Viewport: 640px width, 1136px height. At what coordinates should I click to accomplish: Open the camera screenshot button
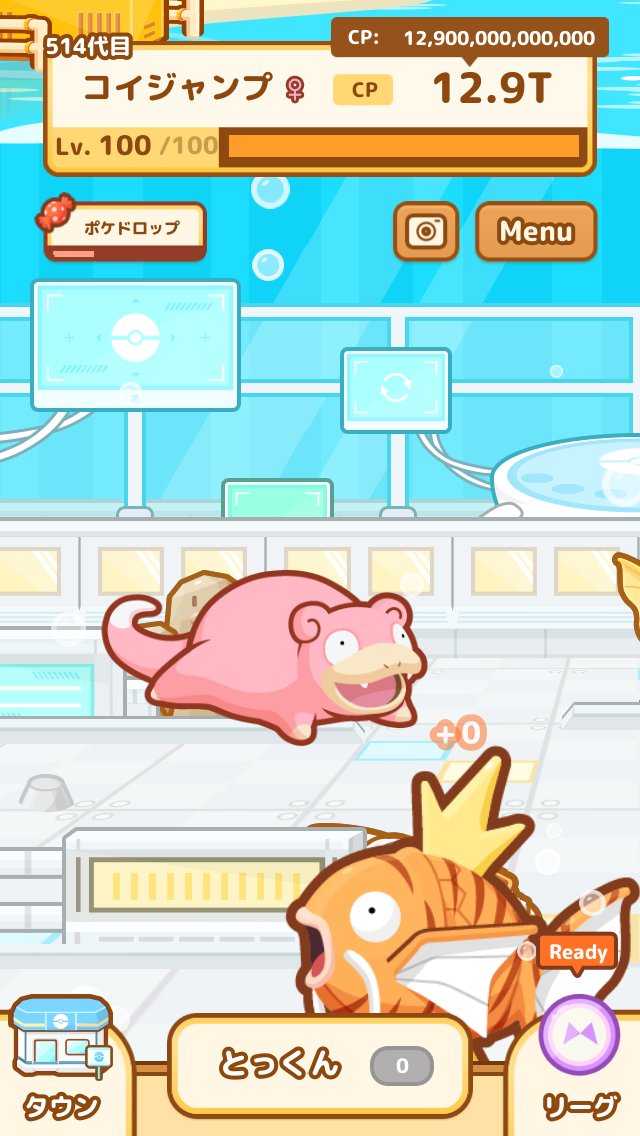(425, 232)
